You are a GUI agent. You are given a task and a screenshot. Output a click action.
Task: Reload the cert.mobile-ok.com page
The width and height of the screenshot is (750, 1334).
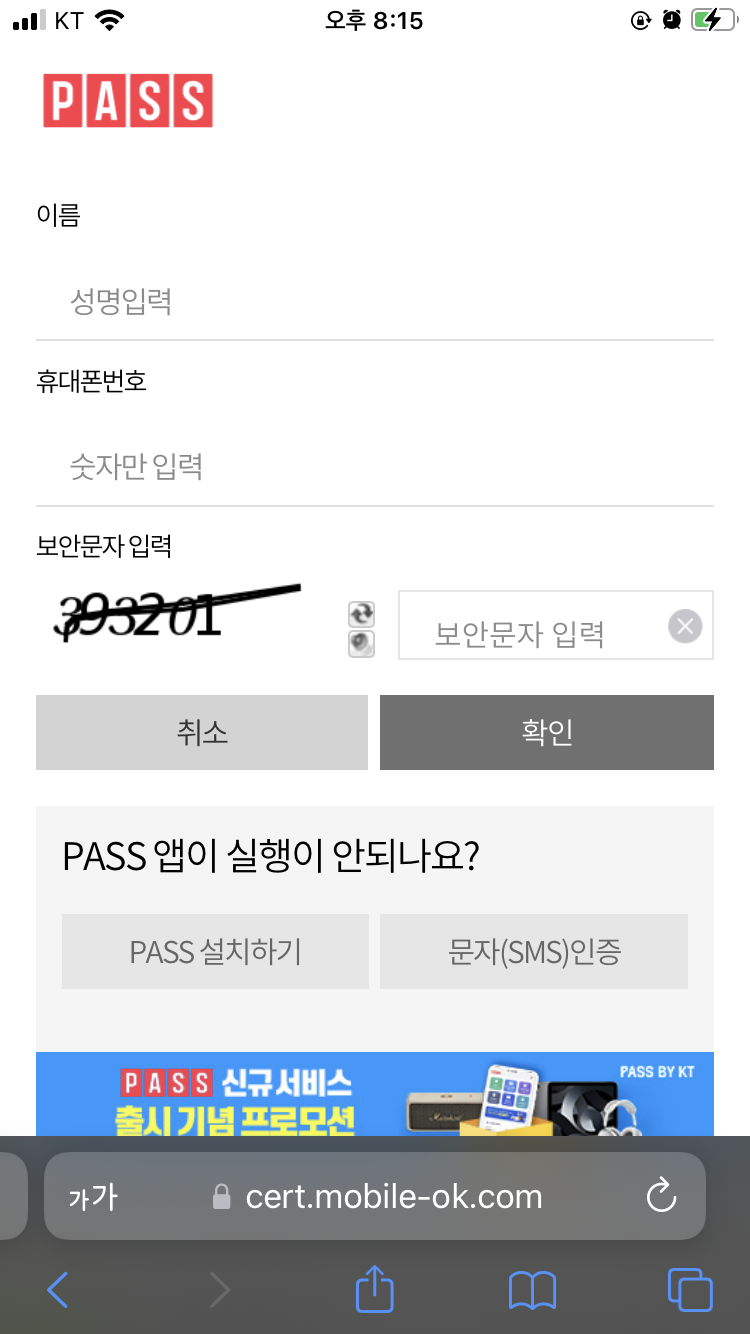(661, 1196)
